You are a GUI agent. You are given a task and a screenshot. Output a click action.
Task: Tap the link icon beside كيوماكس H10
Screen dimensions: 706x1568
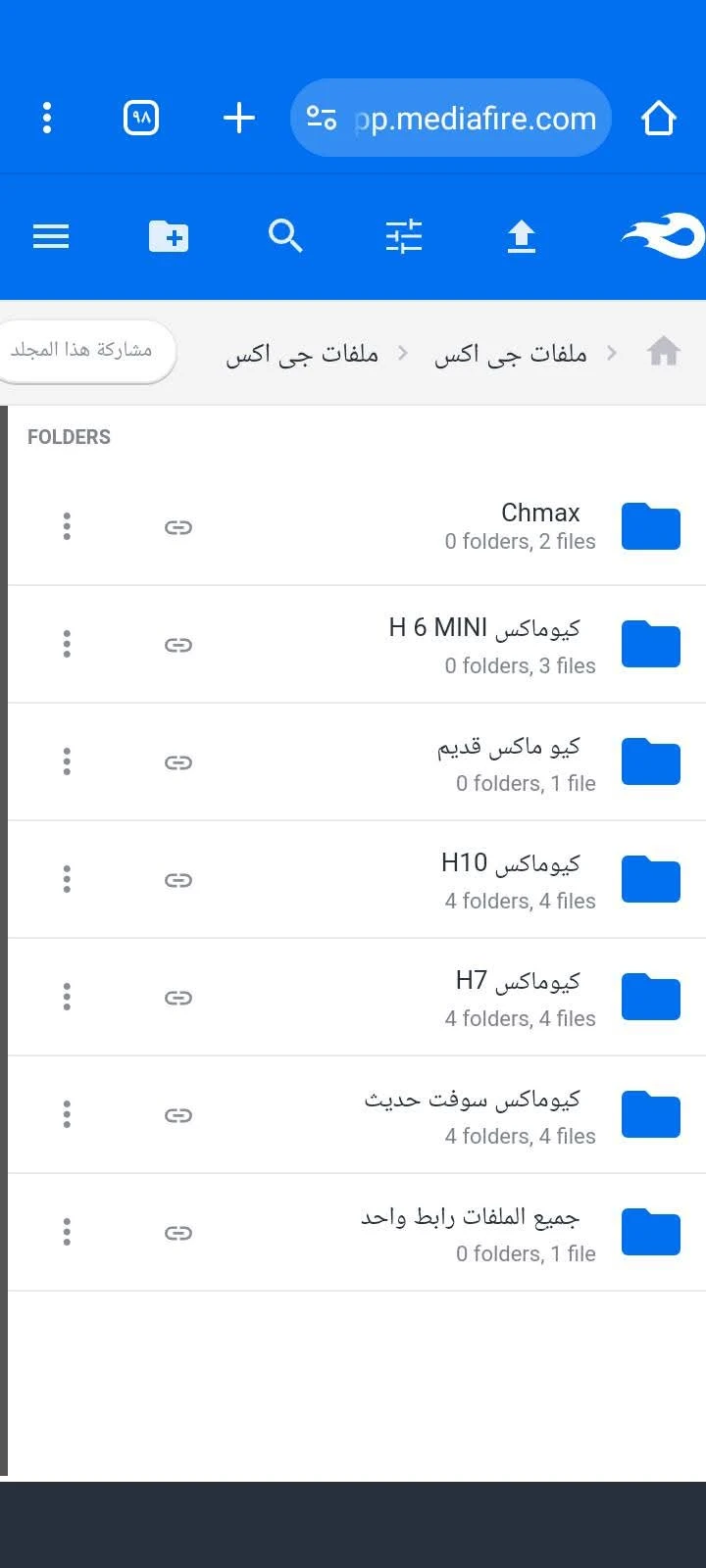[x=178, y=879]
